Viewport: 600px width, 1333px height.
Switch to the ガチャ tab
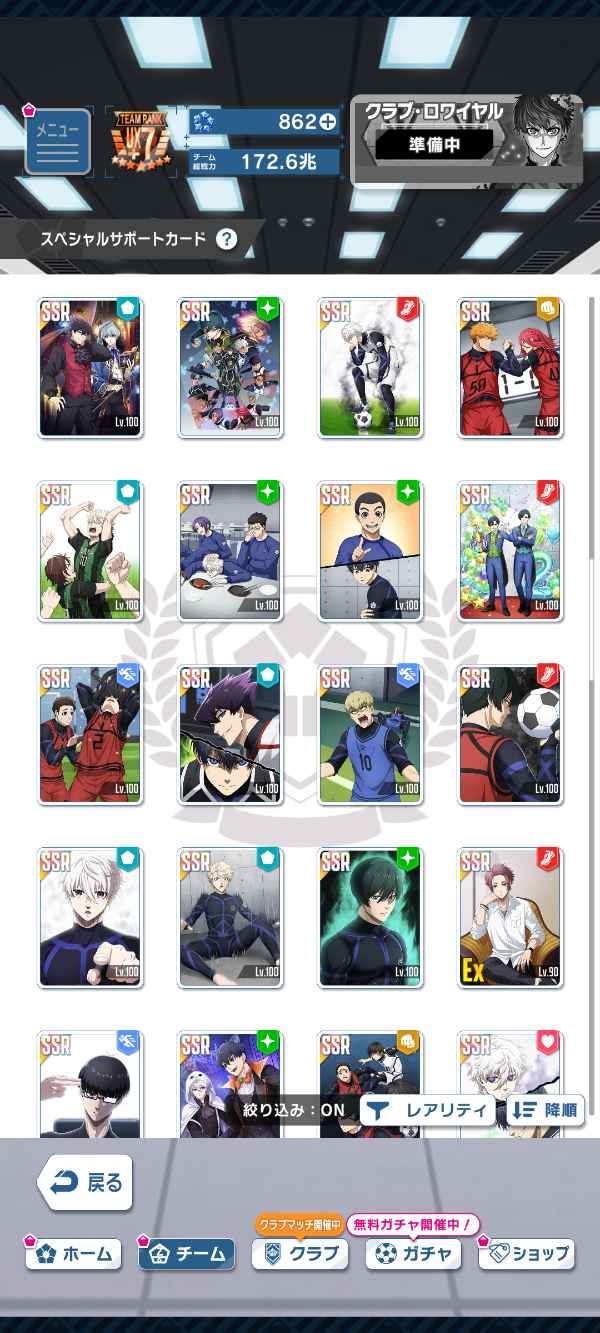click(413, 1253)
